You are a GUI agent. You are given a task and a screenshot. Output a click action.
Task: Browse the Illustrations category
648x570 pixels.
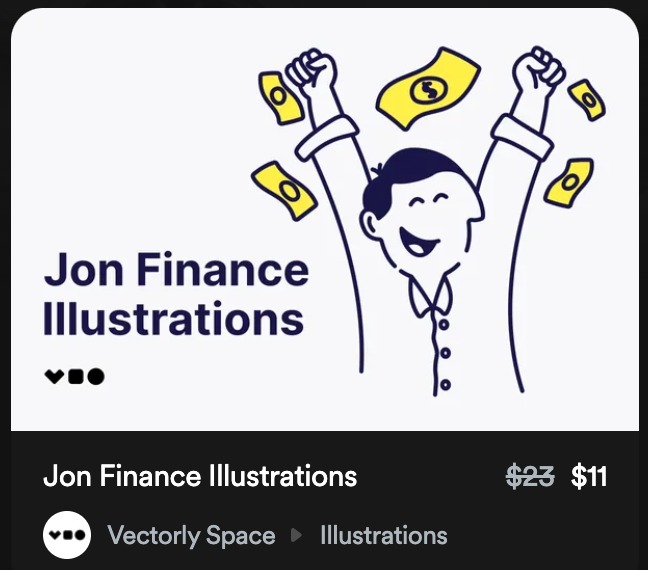pos(383,536)
